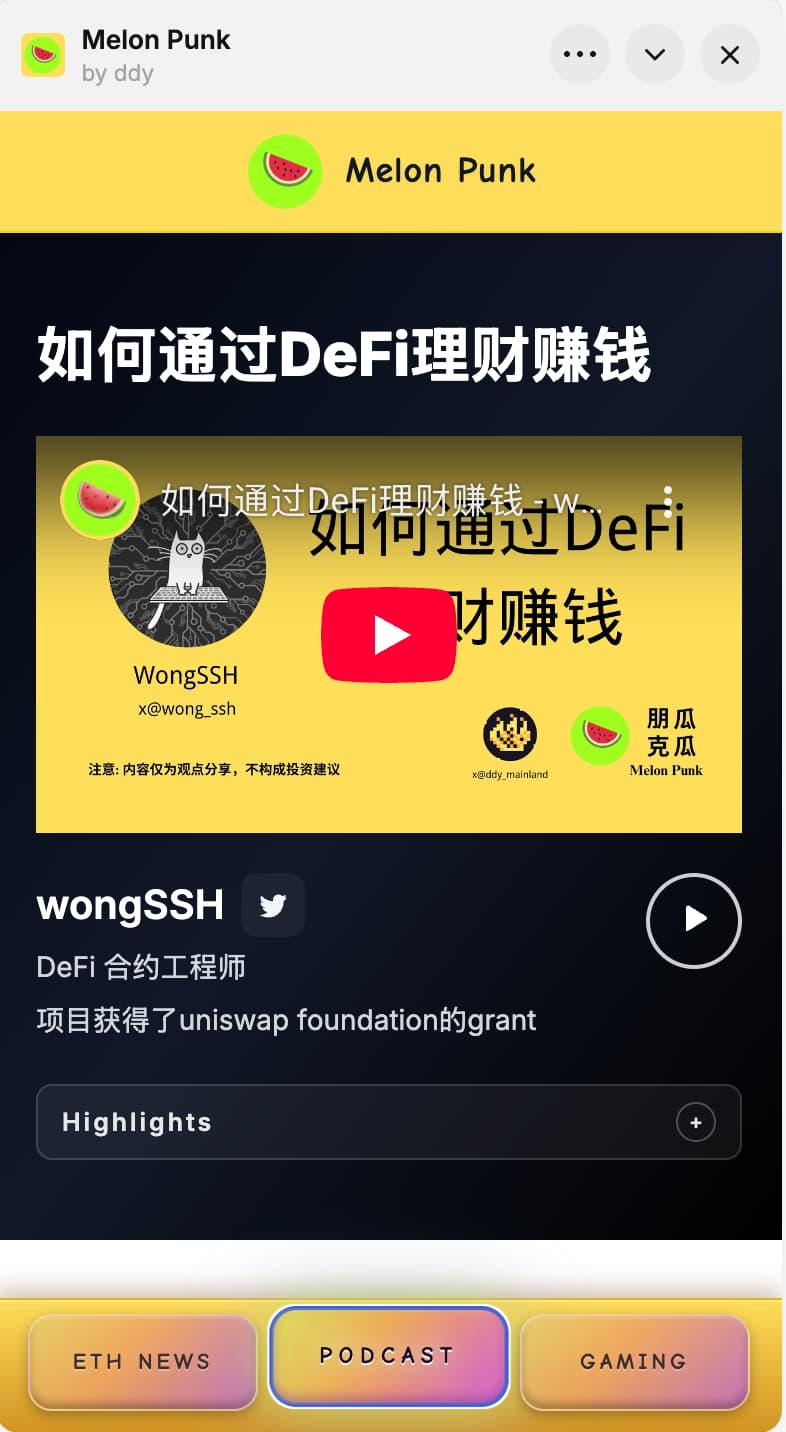
Task: Select the Podcast tab
Action: tap(388, 1356)
